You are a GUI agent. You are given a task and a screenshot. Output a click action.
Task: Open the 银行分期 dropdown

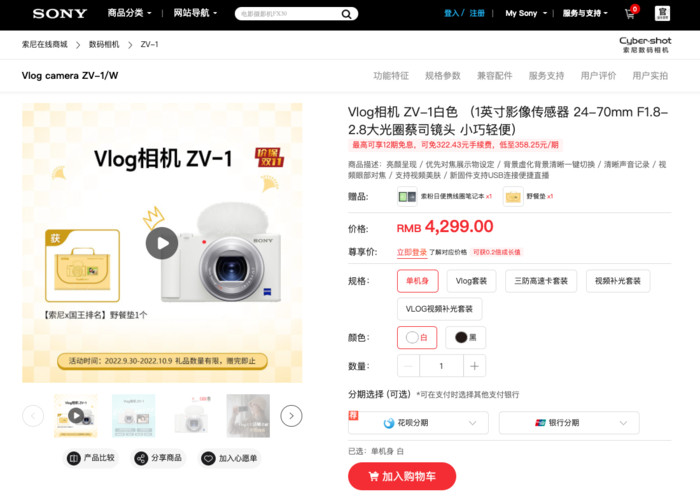(569, 423)
